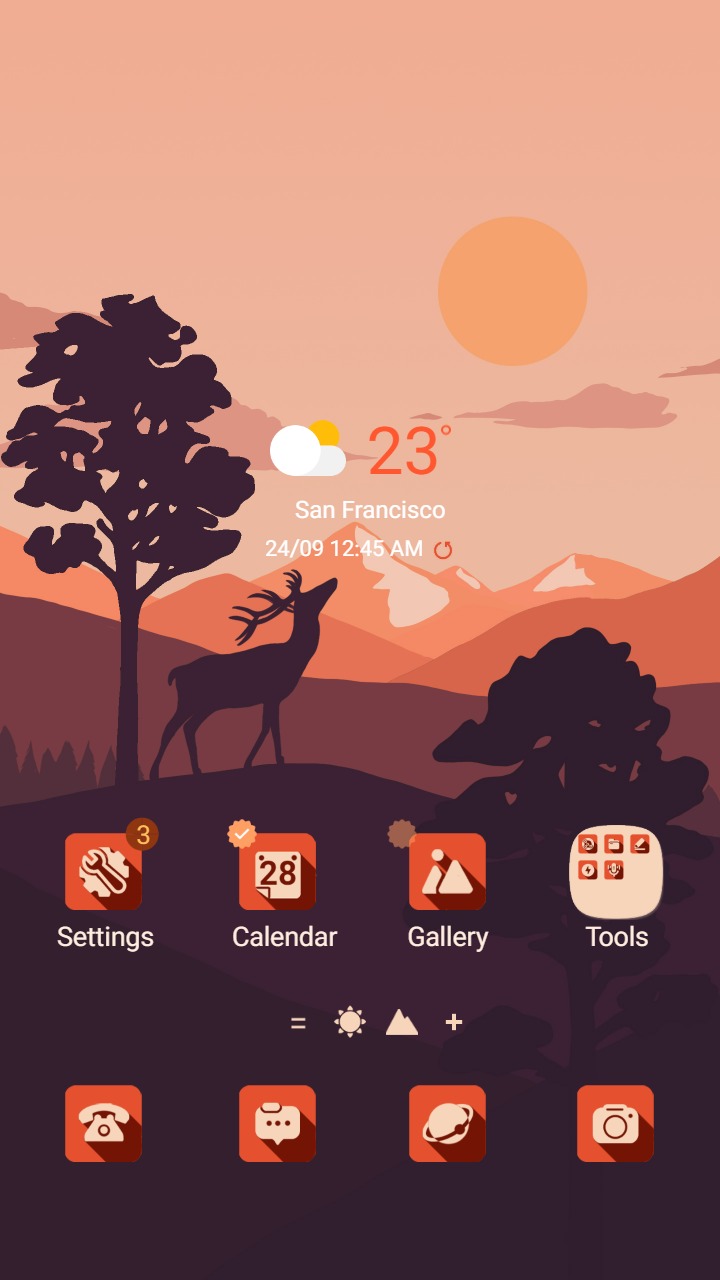Screen dimensions: 720x1280
Task: Open the Camera app in the dock
Action: pyautogui.click(x=615, y=1124)
